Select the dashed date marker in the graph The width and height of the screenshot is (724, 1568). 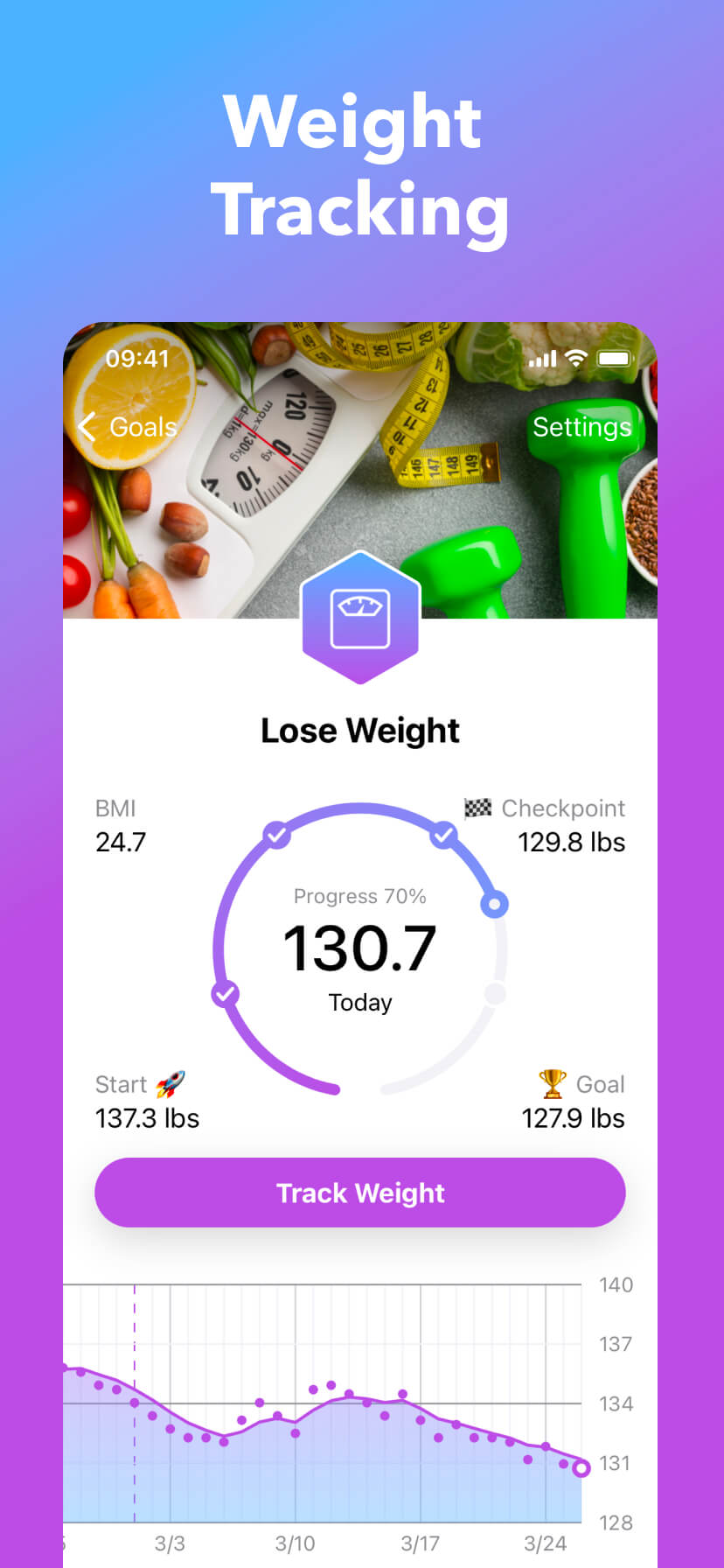point(134,1400)
